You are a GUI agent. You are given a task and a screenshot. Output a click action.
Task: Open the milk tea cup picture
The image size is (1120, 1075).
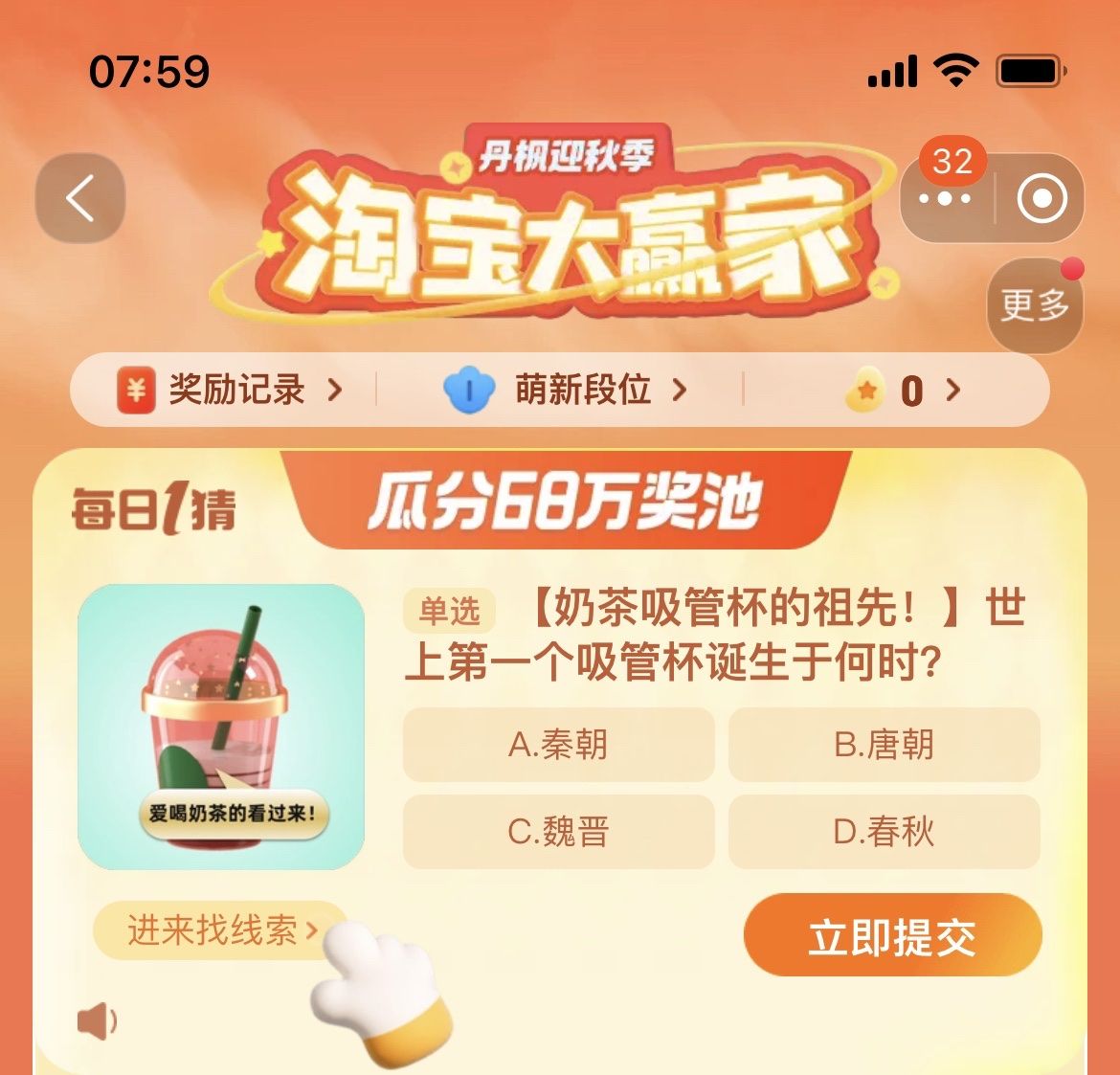pyautogui.click(x=221, y=727)
